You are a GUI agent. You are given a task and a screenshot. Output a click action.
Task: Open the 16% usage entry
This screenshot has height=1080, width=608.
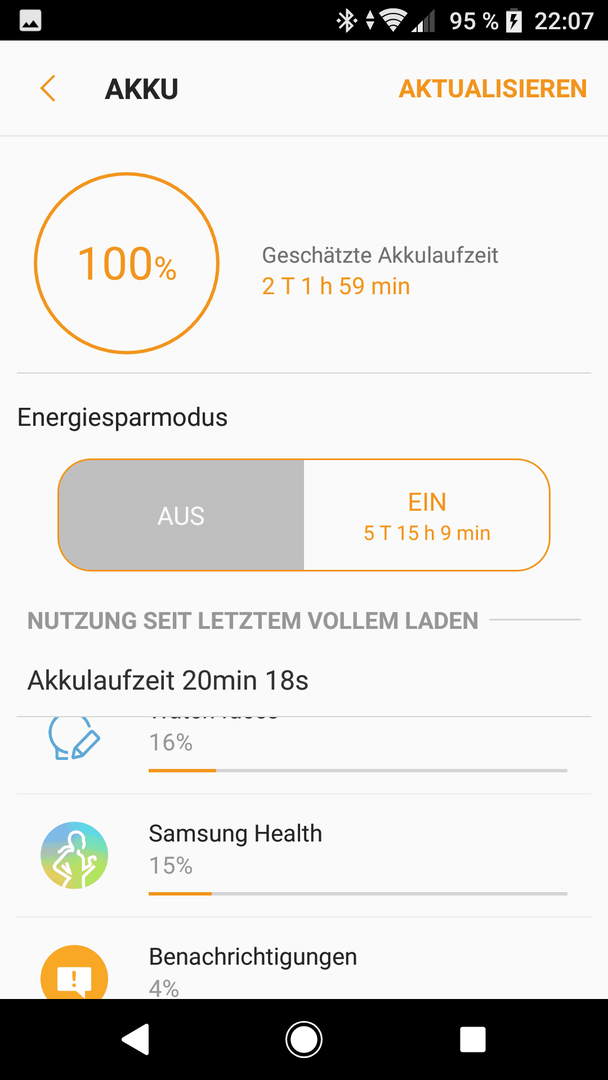[304, 756]
